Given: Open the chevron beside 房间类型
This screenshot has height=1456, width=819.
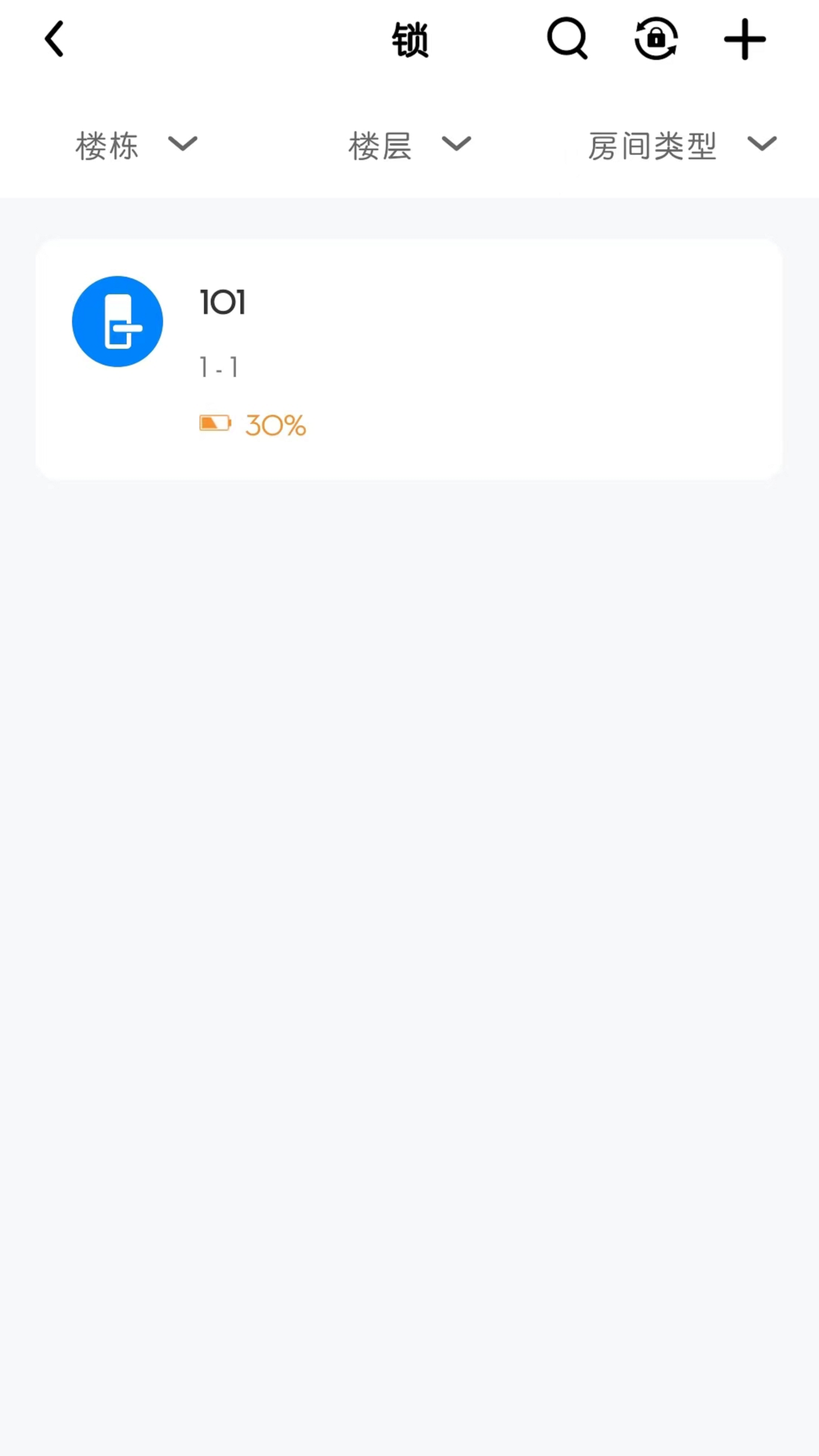Looking at the screenshot, I should click(761, 145).
